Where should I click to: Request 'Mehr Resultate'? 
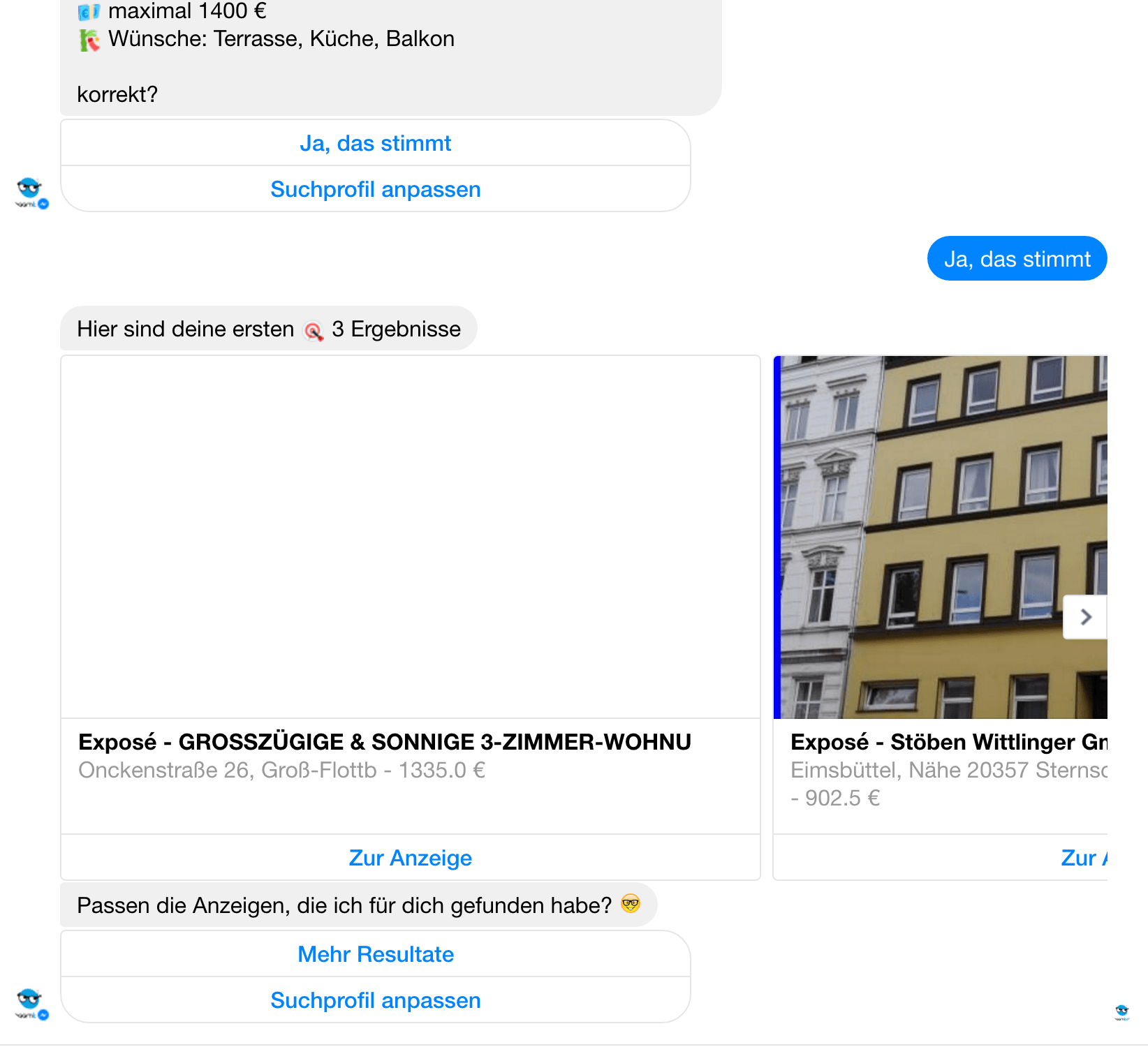coord(375,953)
